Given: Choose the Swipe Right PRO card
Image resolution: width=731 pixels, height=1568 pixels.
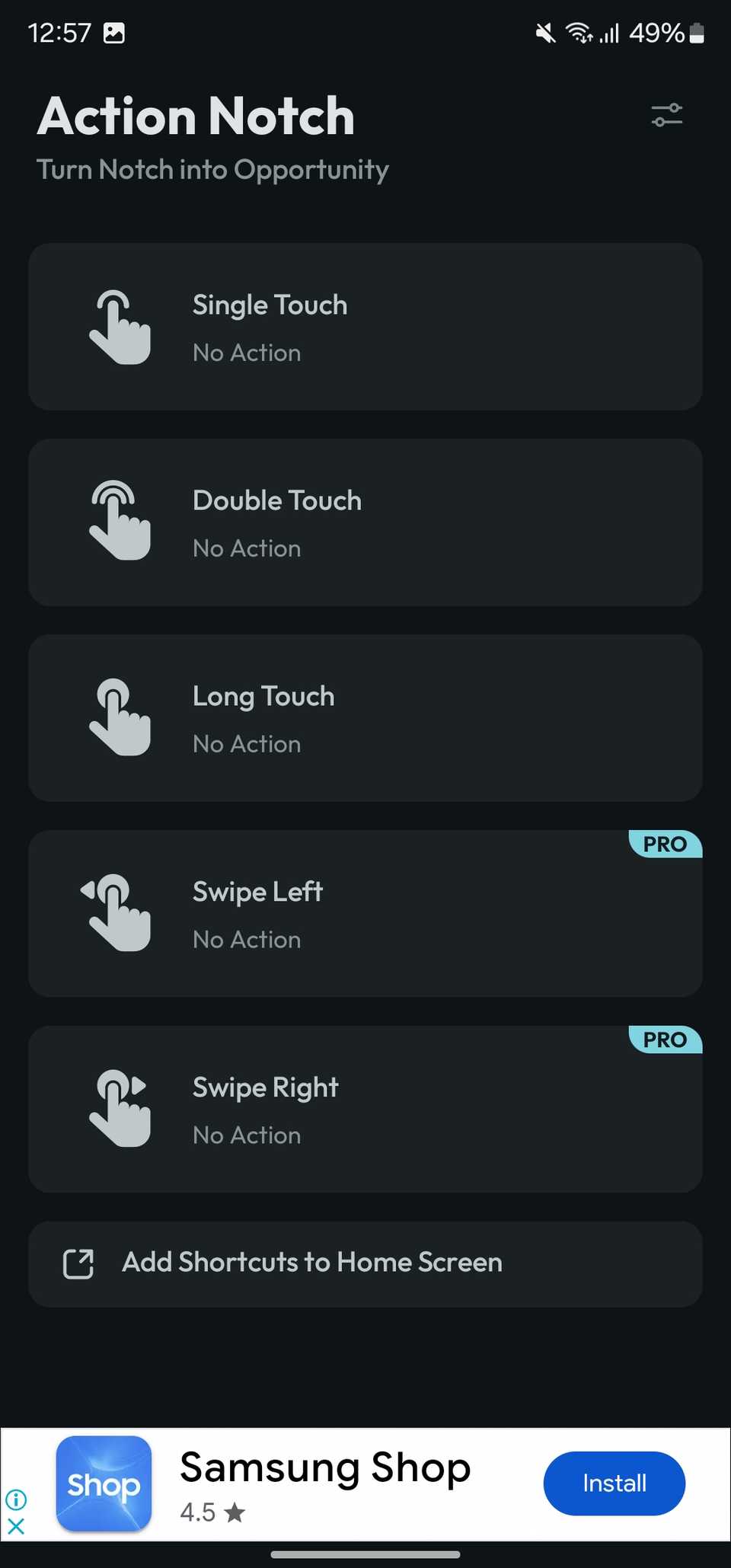Looking at the screenshot, I should (365, 1110).
